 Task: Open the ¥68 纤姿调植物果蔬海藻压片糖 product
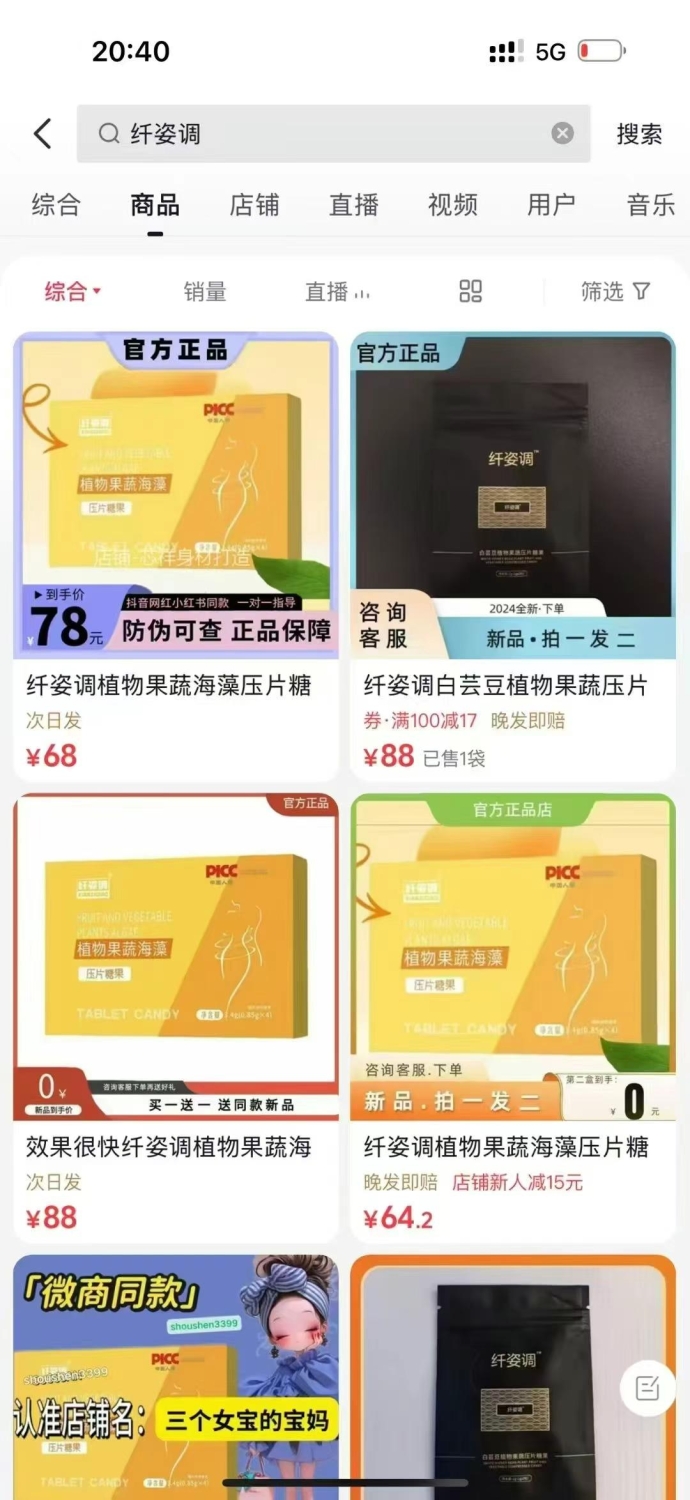pyautogui.click(x=176, y=556)
